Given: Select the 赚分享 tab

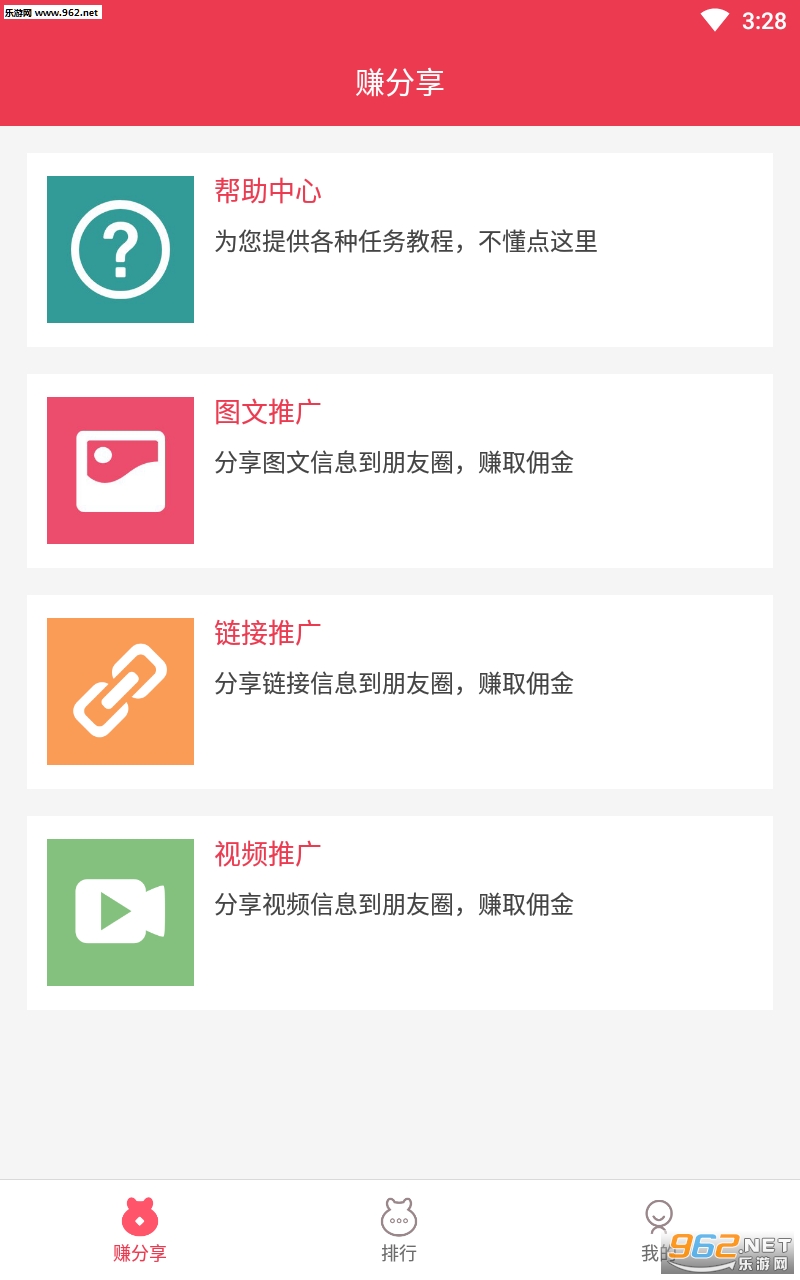Looking at the screenshot, I should [140, 1230].
